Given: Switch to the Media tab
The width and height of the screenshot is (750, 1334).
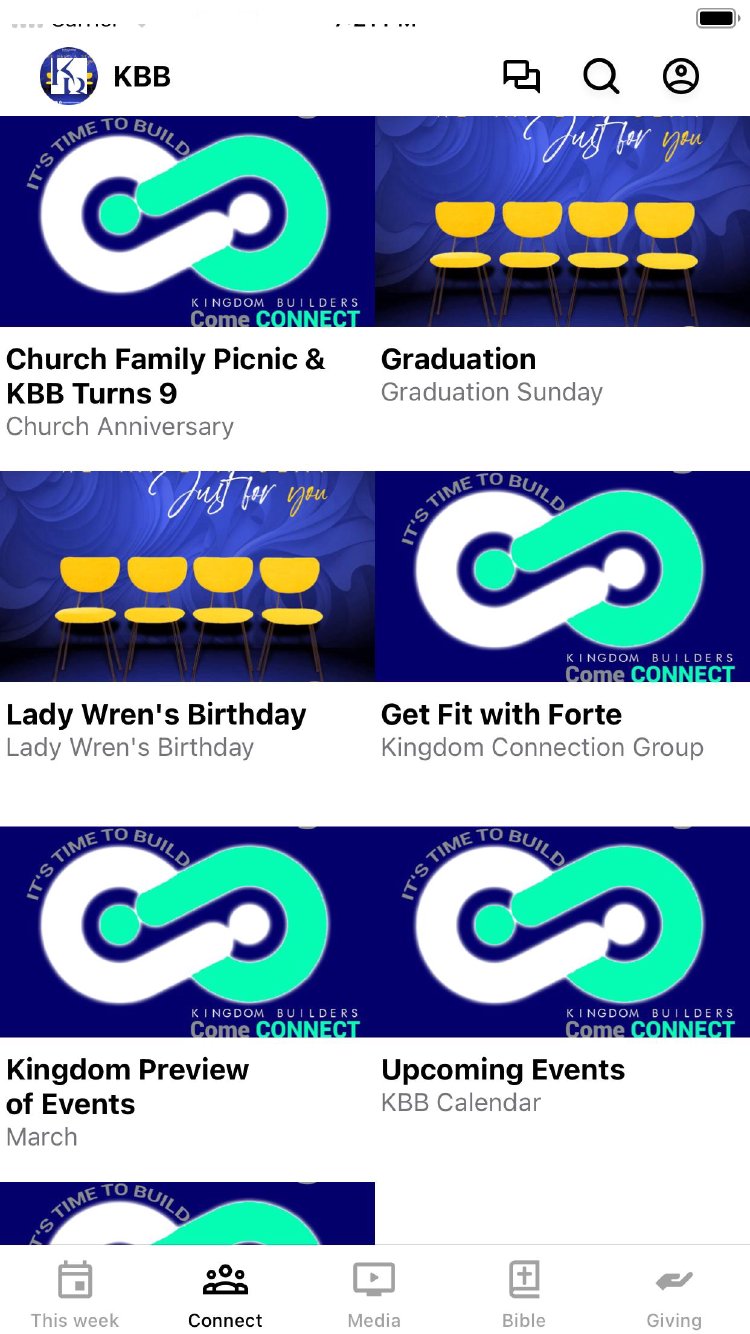Looking at the screenshot, I should (x=374, y=1295).
